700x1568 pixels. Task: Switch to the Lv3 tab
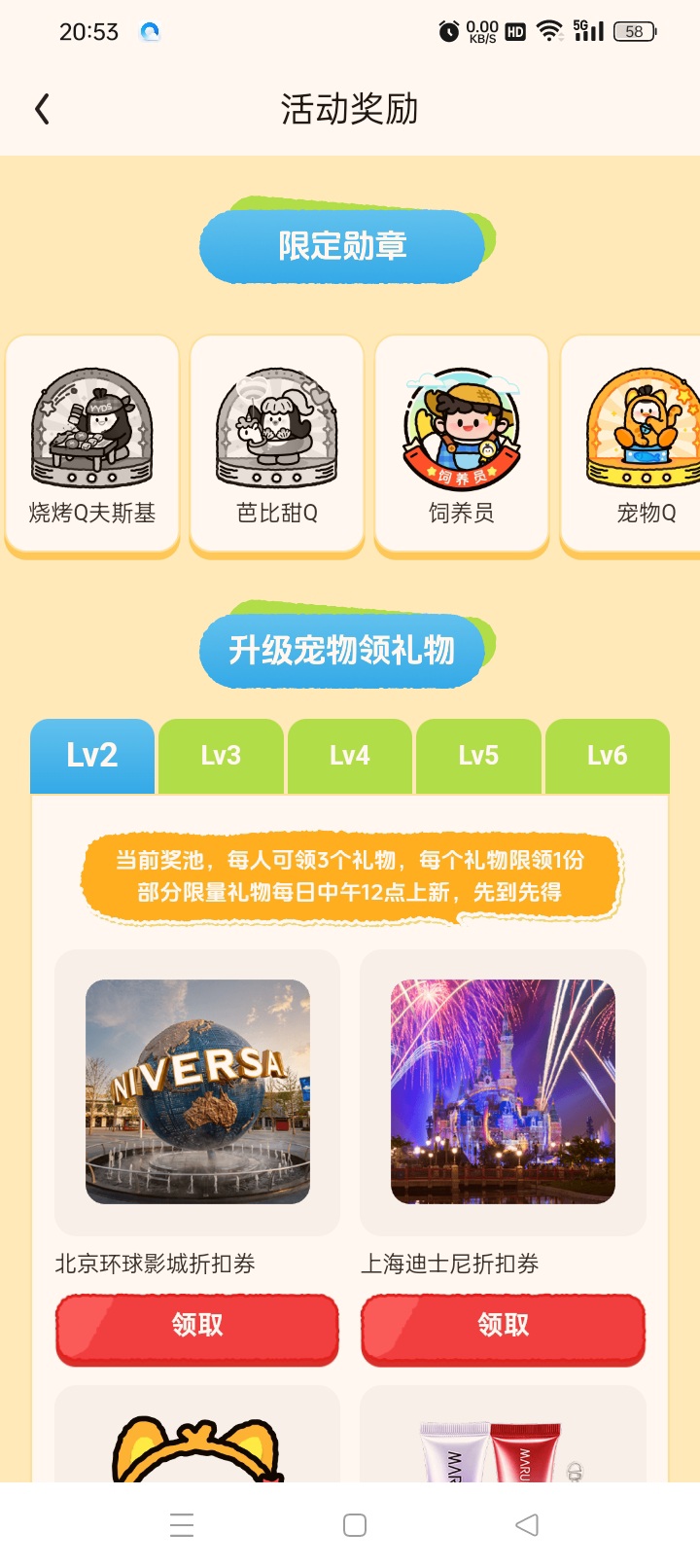221,756
